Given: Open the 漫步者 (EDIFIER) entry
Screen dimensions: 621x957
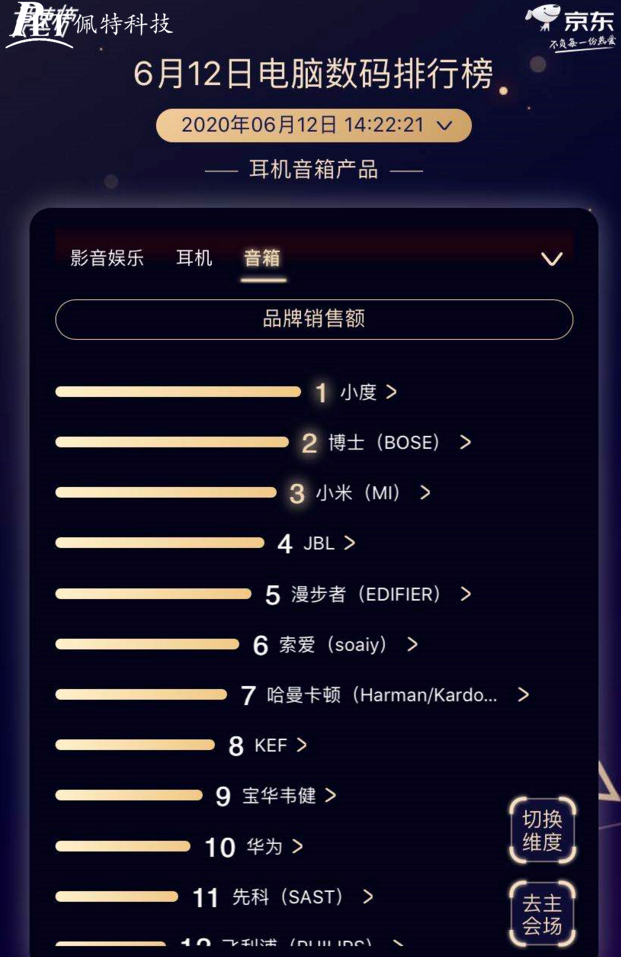Looking at the screenshot, I should pyautogui.click(x=380, y=594).
